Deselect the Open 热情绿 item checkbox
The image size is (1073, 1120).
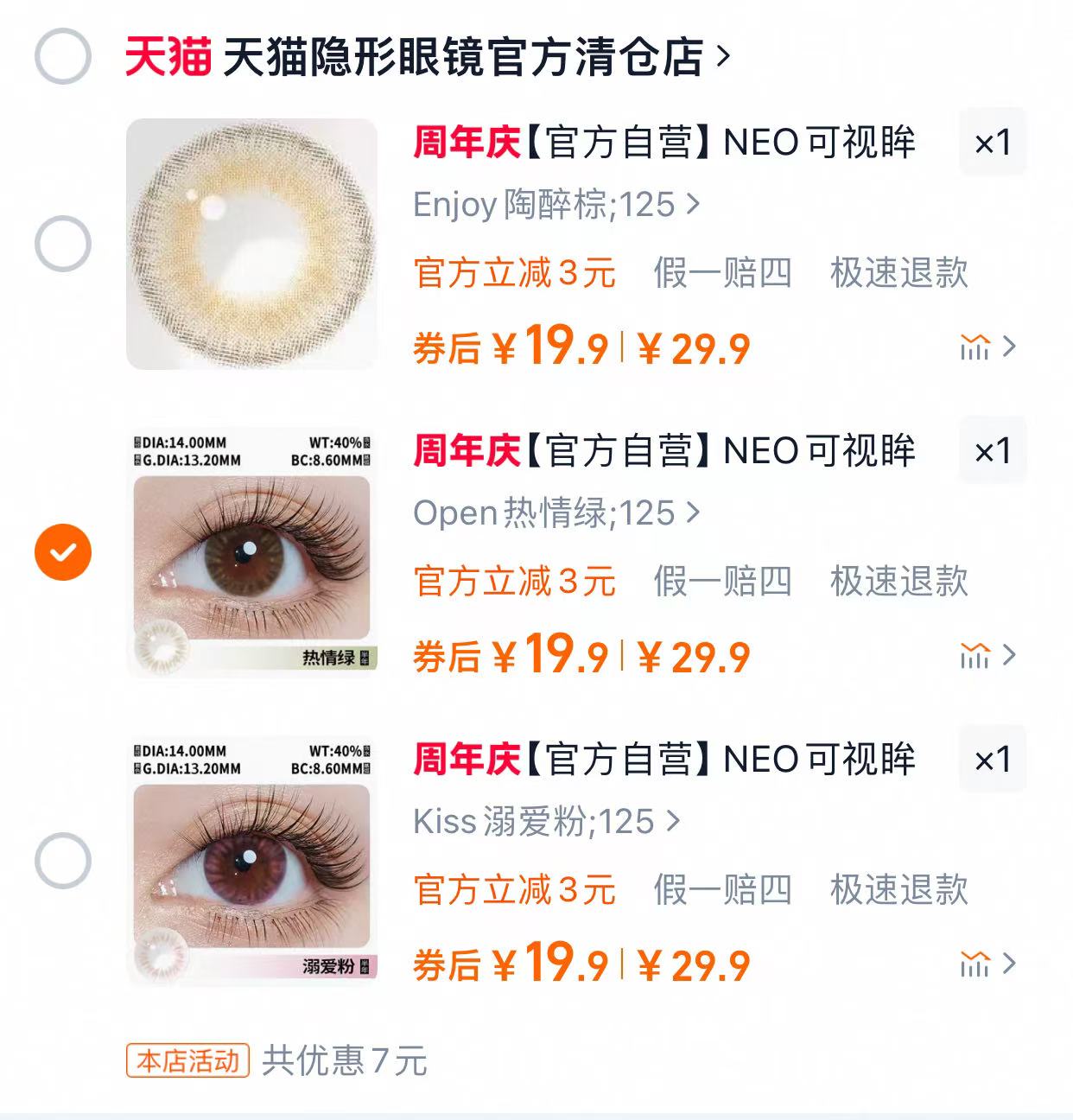[62, 552]
